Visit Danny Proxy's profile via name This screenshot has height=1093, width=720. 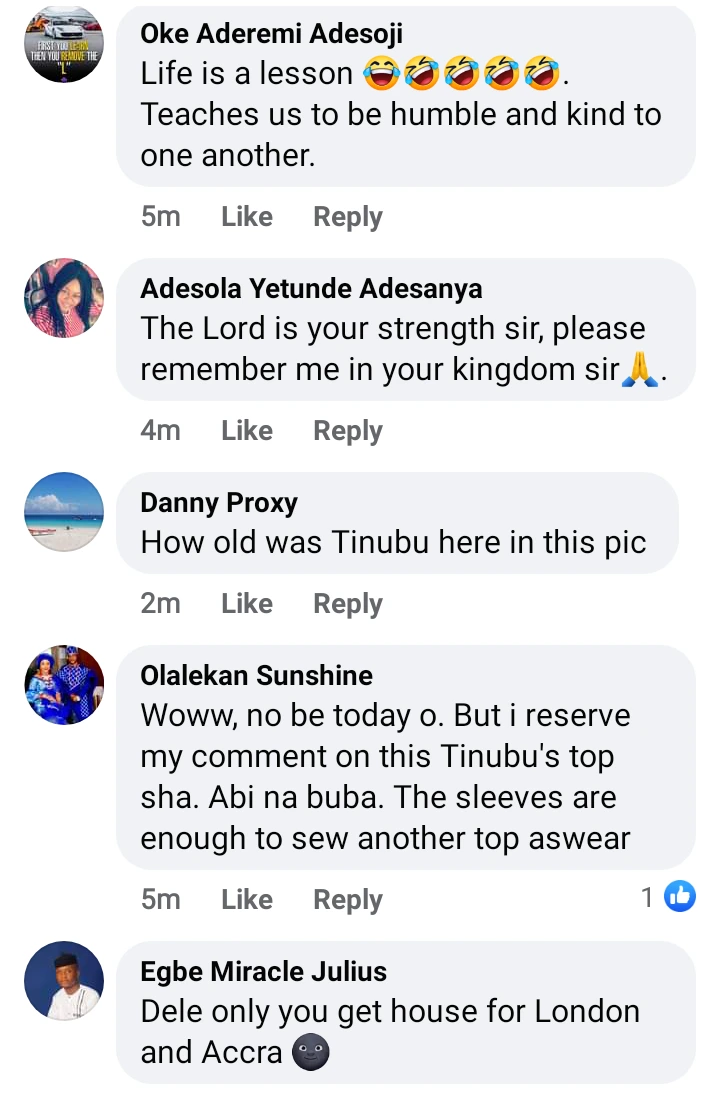coord(219,502)
